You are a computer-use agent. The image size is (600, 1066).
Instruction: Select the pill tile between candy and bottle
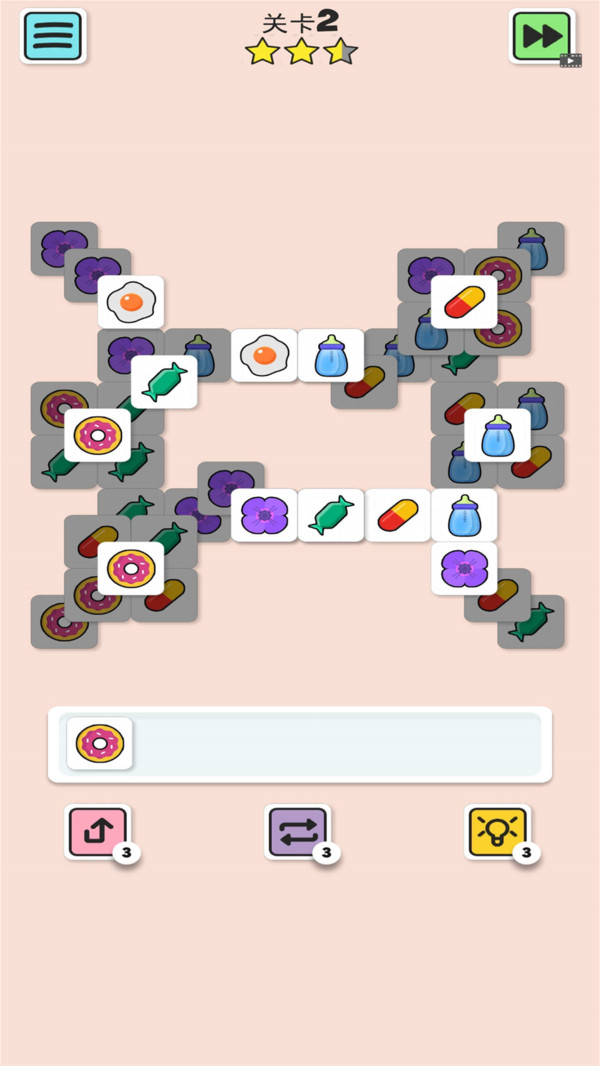click(397, 515)
